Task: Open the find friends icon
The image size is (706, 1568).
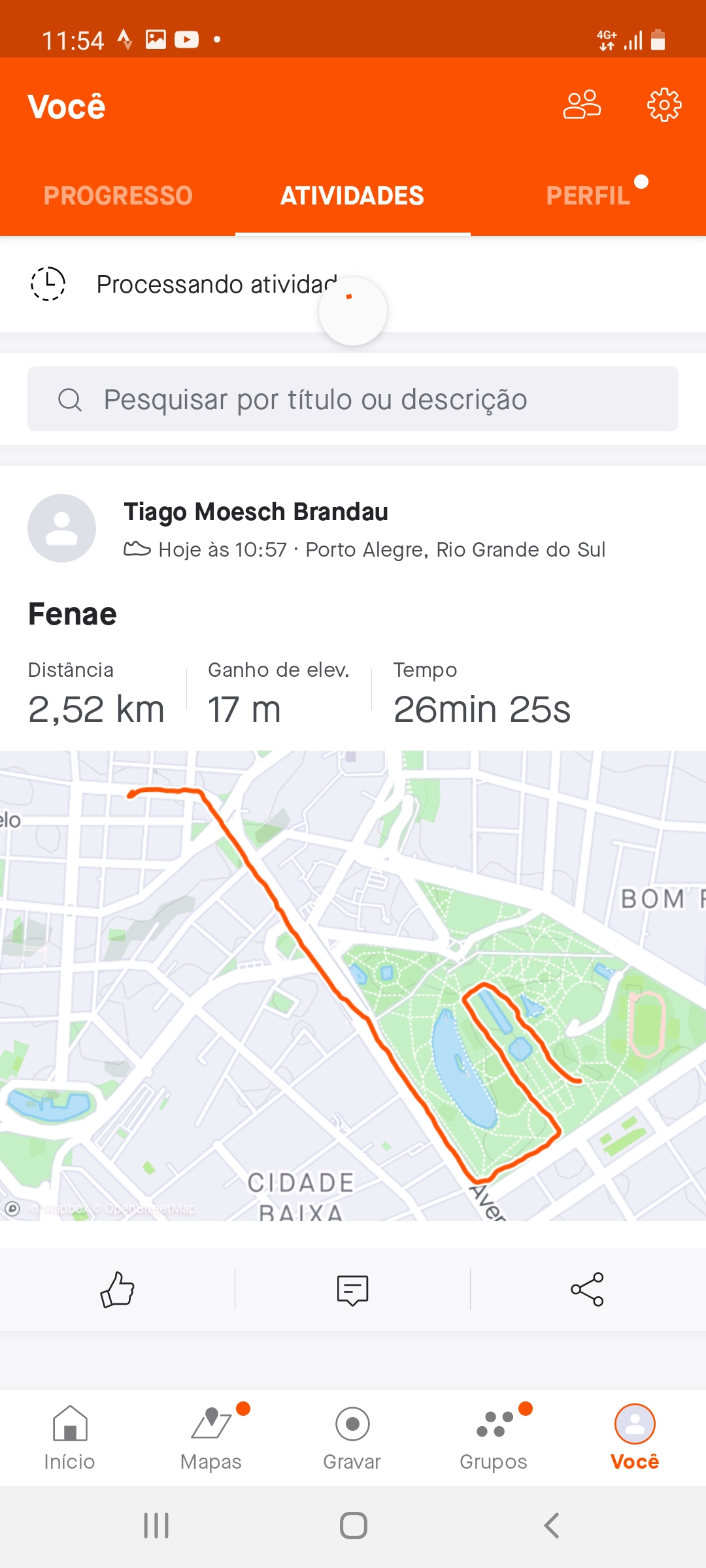Action: [582, 105]
